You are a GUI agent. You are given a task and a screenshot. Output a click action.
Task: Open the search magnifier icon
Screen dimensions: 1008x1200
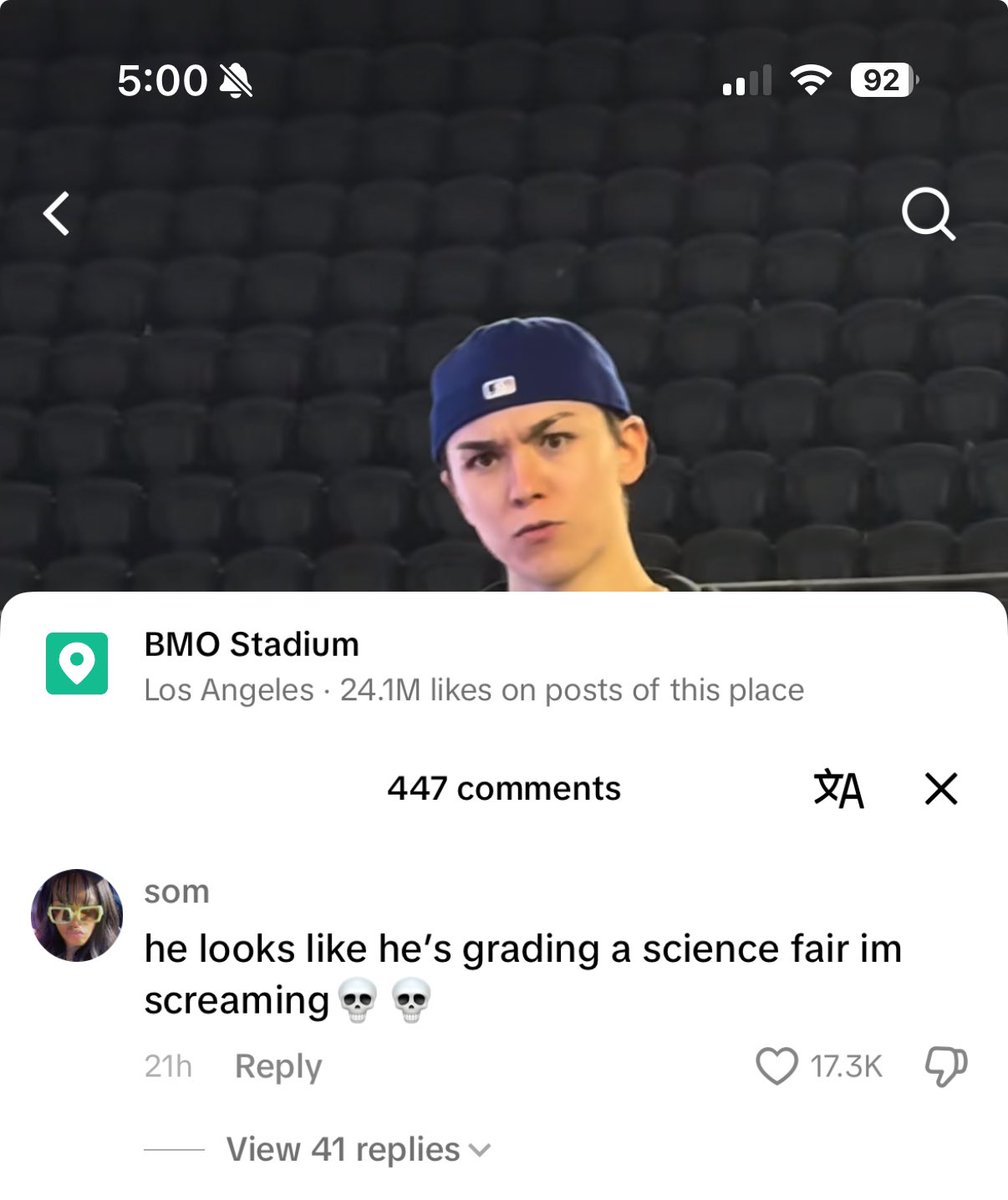pos(928,214)
